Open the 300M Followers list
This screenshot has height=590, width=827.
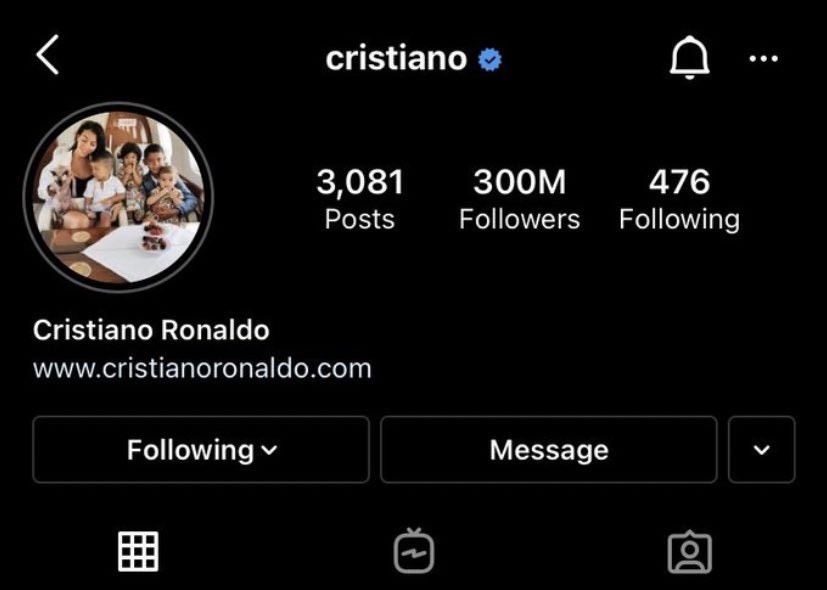pyautogui.click(x=519, y=199)
